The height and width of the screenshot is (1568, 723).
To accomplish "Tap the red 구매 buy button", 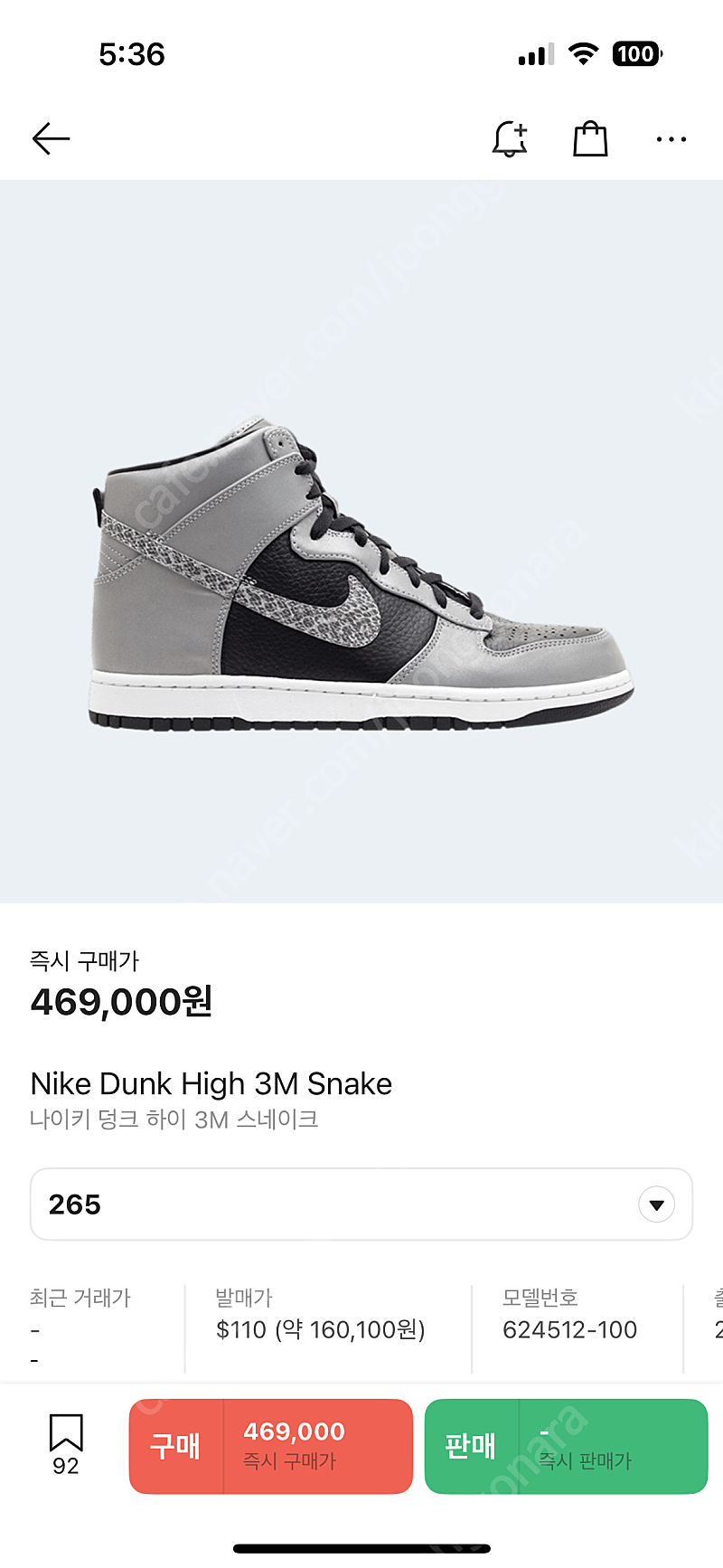I will click(270, 1446).
